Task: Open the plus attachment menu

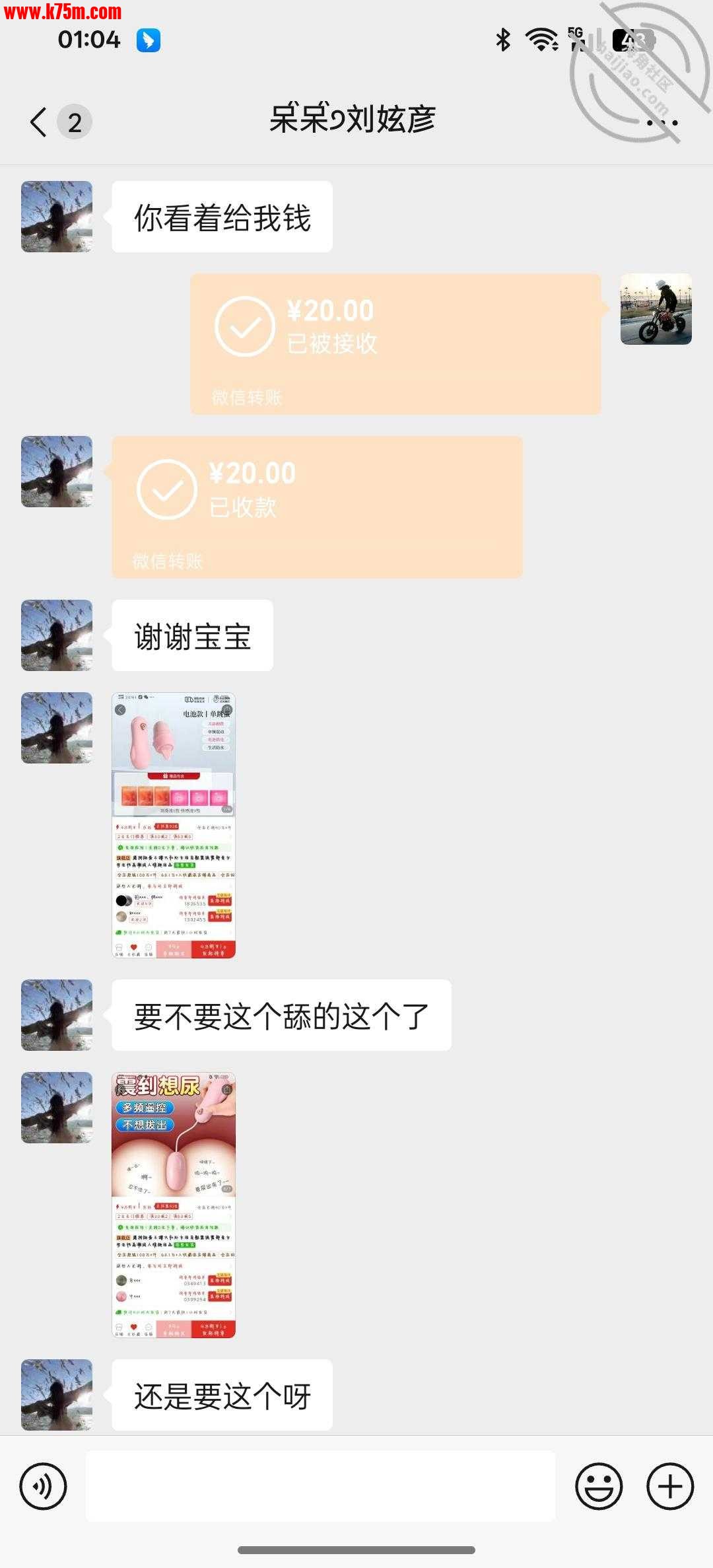Action: click(x=670, y=1487)
